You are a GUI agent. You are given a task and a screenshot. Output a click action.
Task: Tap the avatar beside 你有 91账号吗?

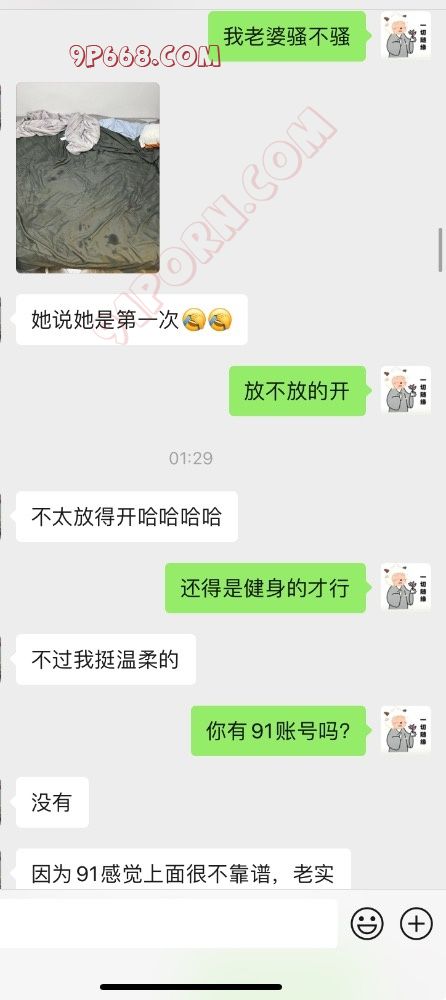coord(406,730)
